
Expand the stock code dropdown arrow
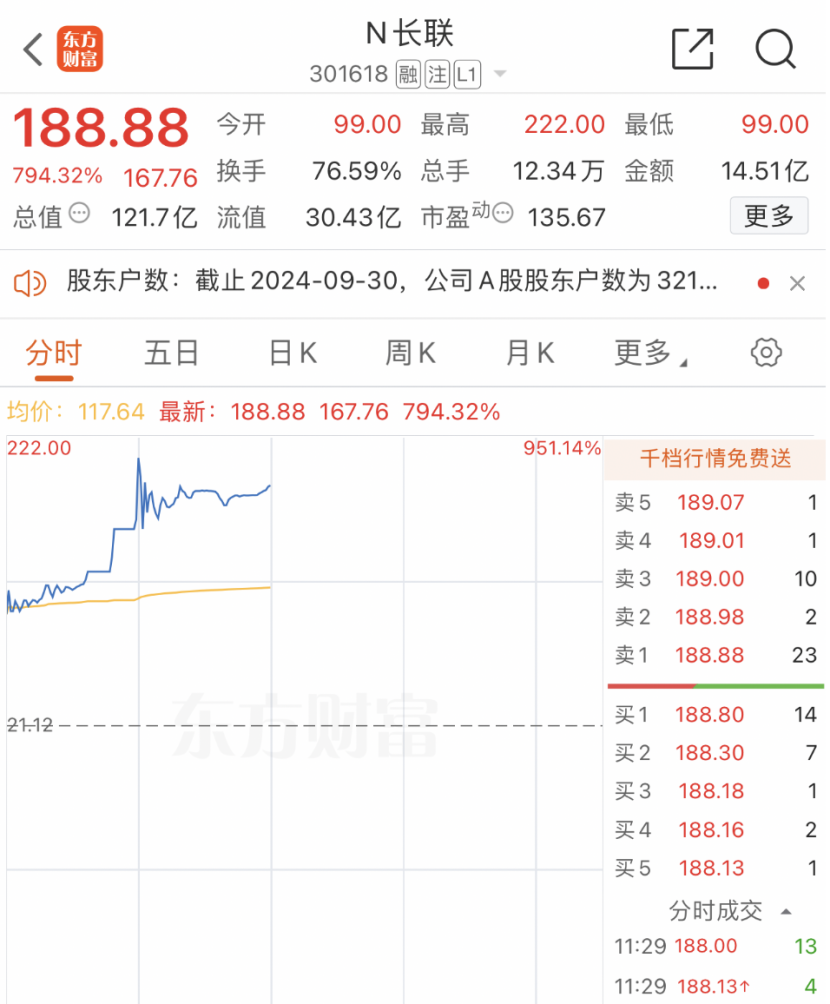click(x=500, y=75)
